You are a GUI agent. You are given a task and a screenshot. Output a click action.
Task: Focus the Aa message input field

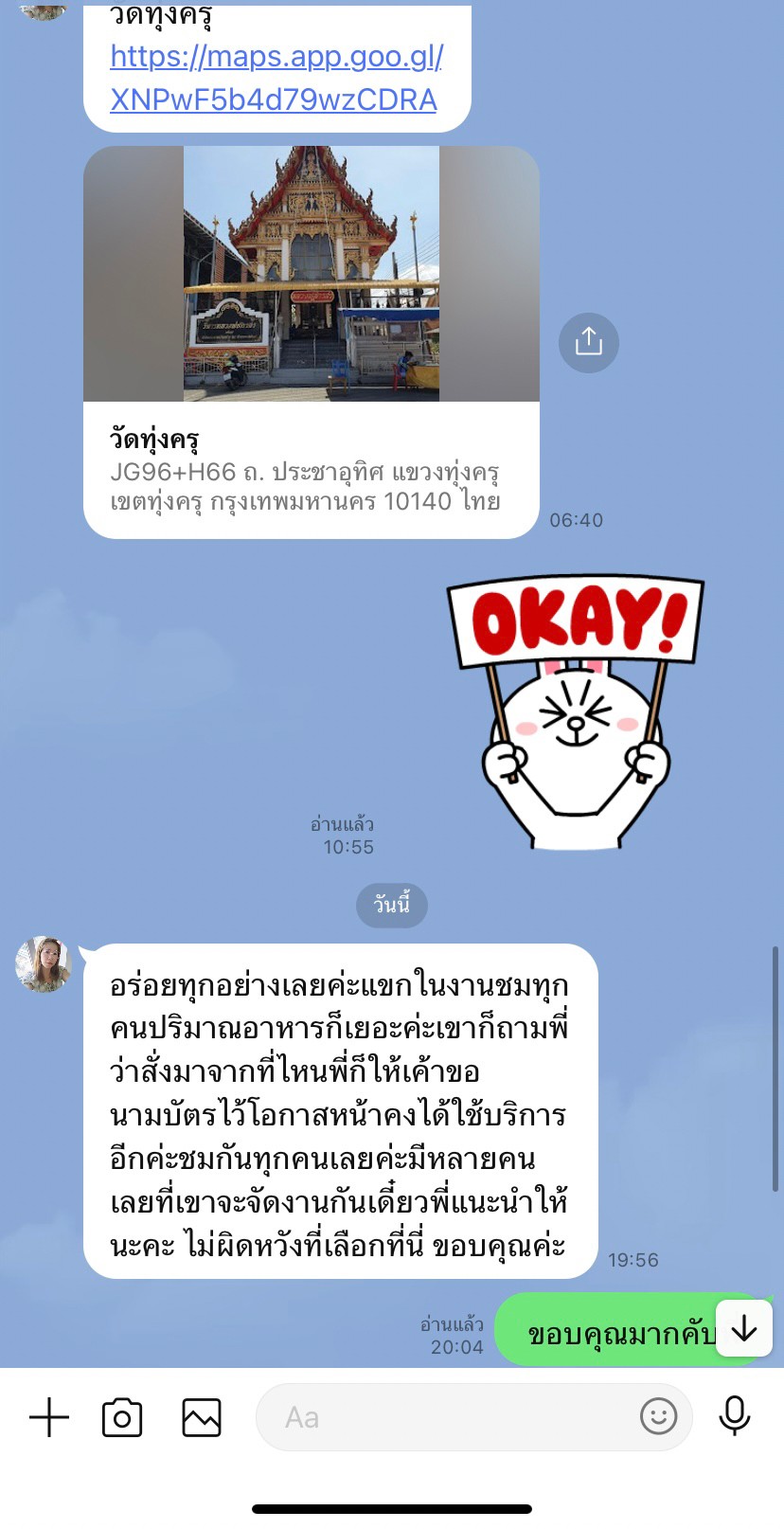[445, 1417]
